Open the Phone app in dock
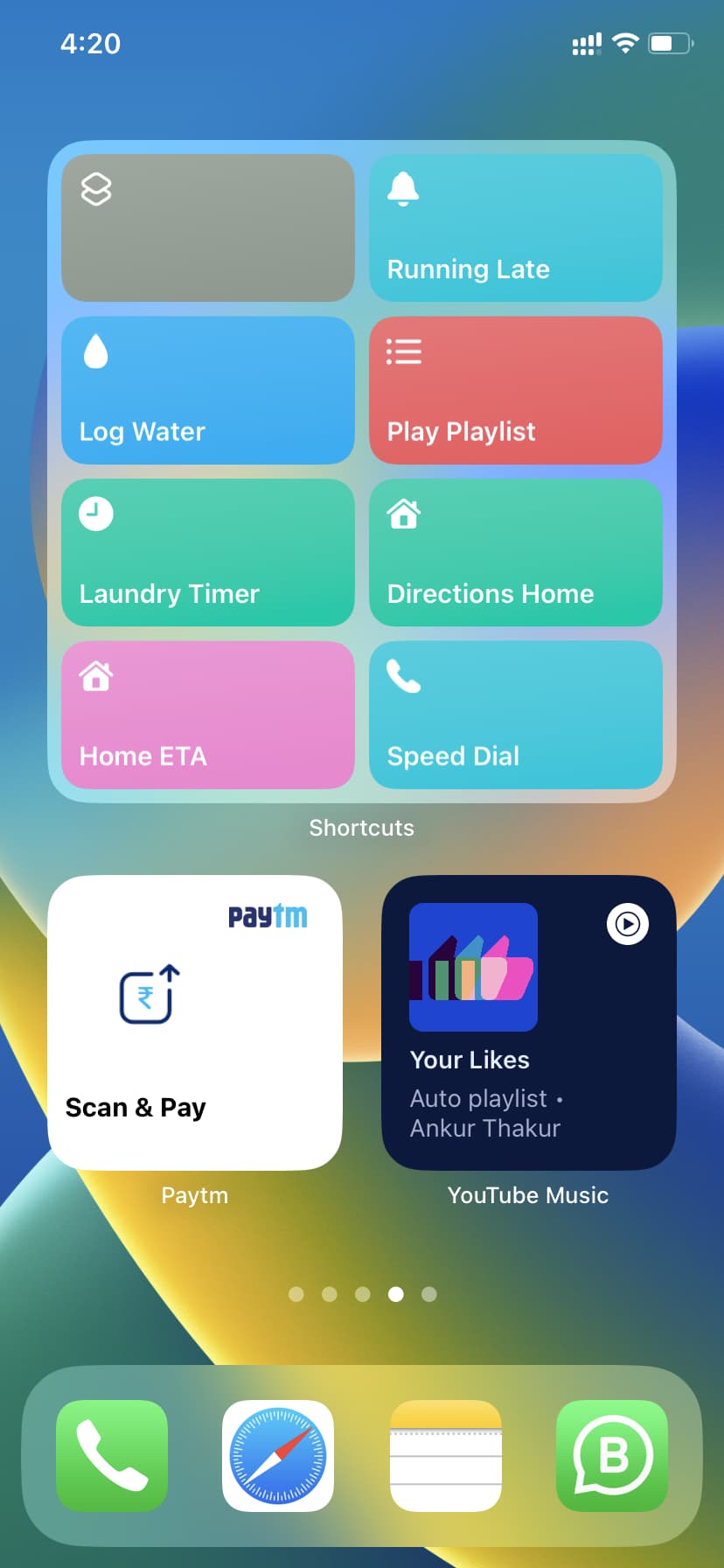Screen dimensions: 724x1568 [112, 1455]
